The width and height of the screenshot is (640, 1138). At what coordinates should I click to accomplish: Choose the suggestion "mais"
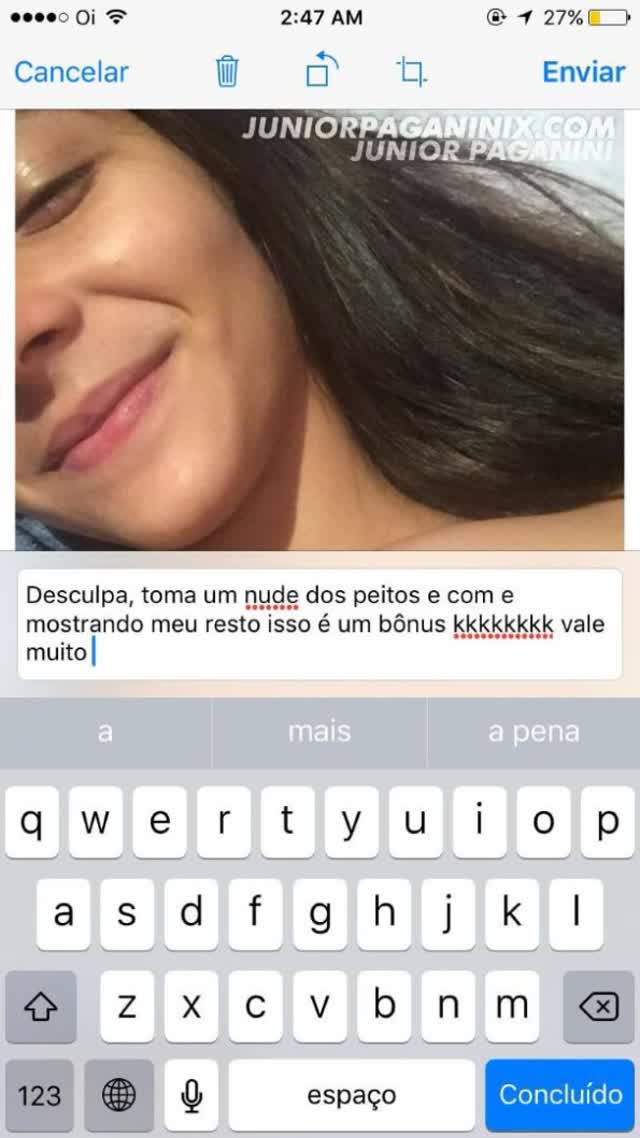click(x=319, y=732)
